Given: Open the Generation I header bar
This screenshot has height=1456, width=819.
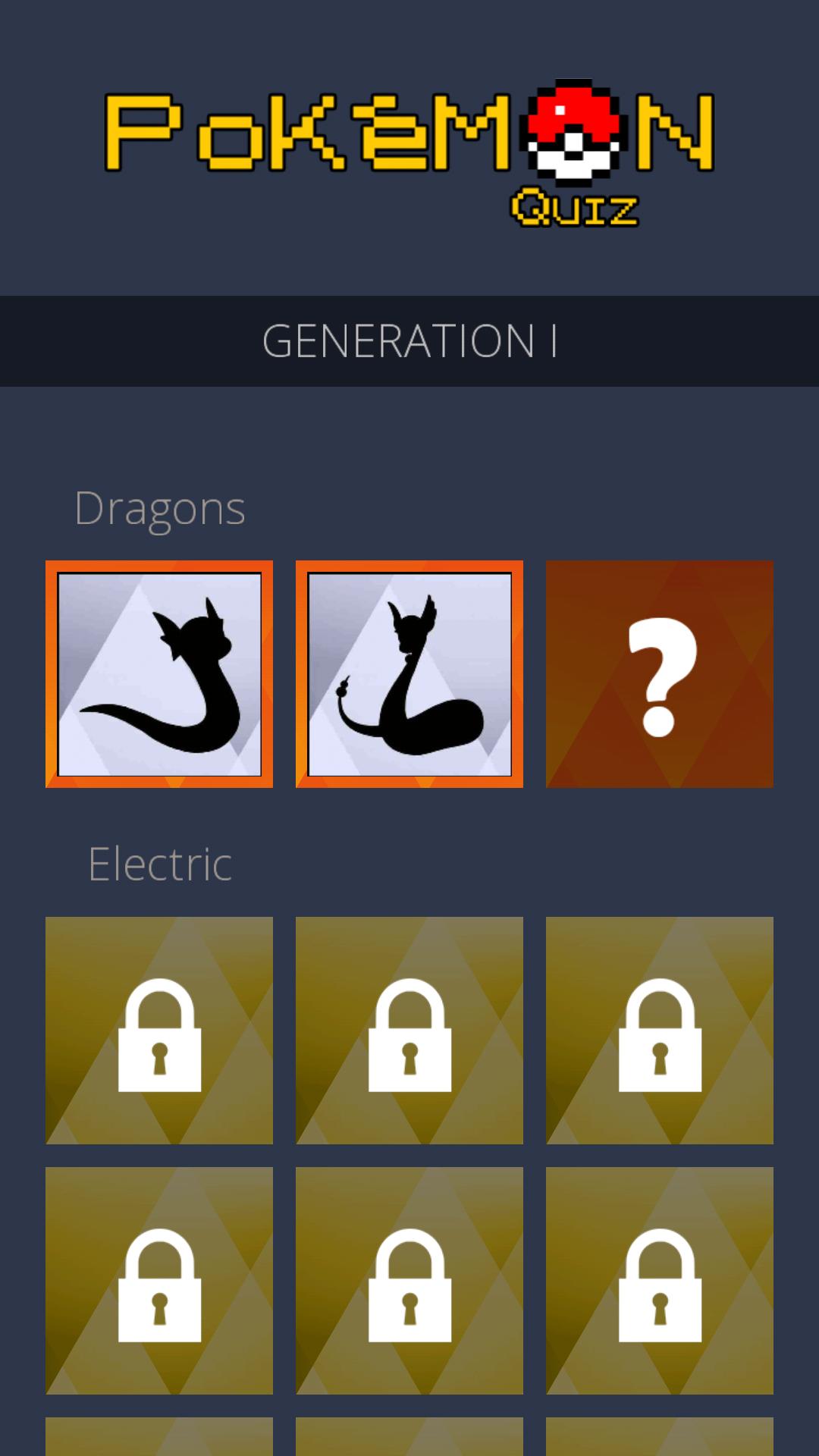Looking at the screenshot, I should coord(409,340).
